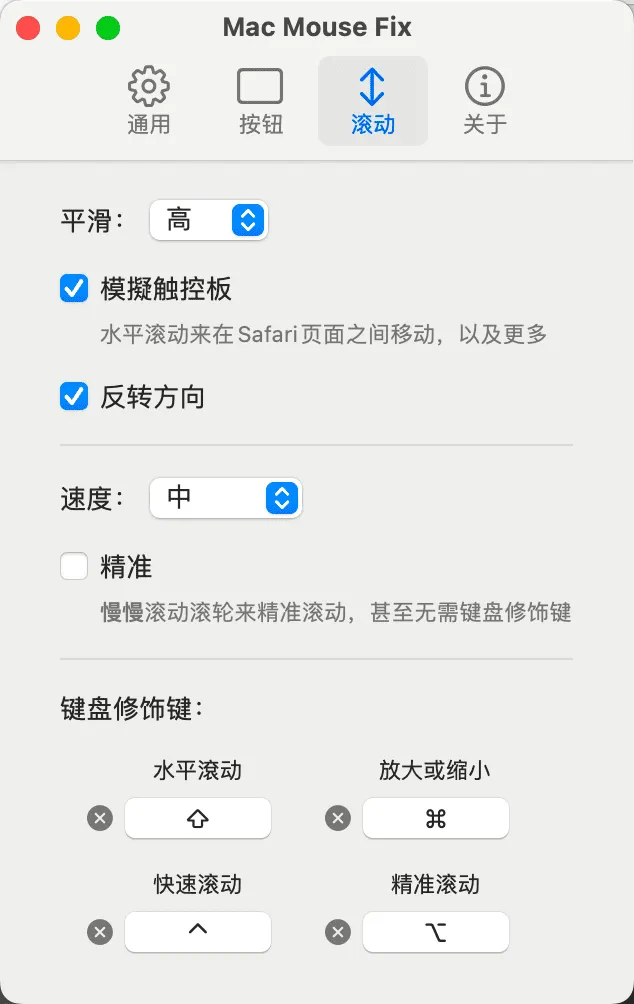Clear the 水平滚动 modifier key

(x=100, y=819)
